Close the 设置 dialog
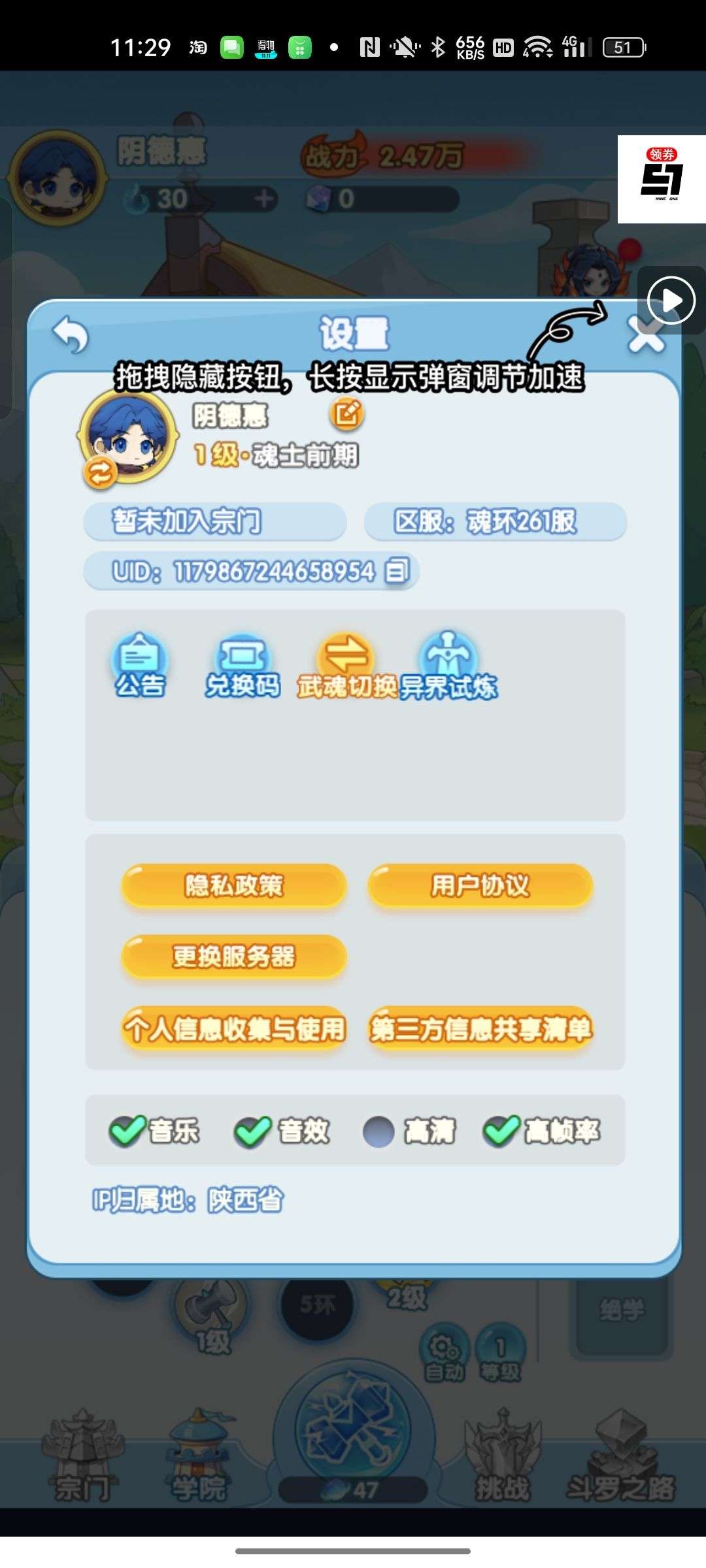Viewport: 706px width, 1568px height. point(645,336)
